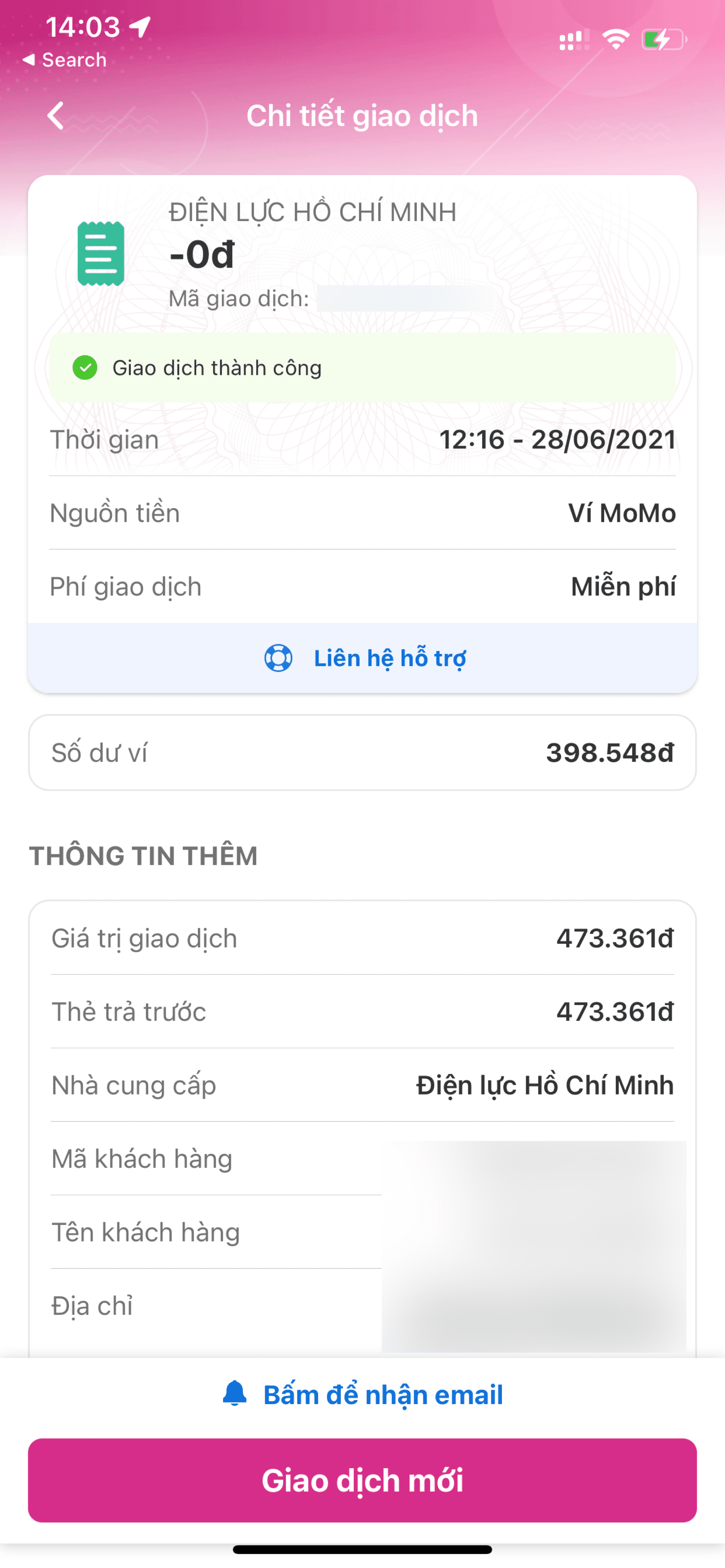725x1568 pixels.
Task: Go back from transaction details
Action: 56,116
